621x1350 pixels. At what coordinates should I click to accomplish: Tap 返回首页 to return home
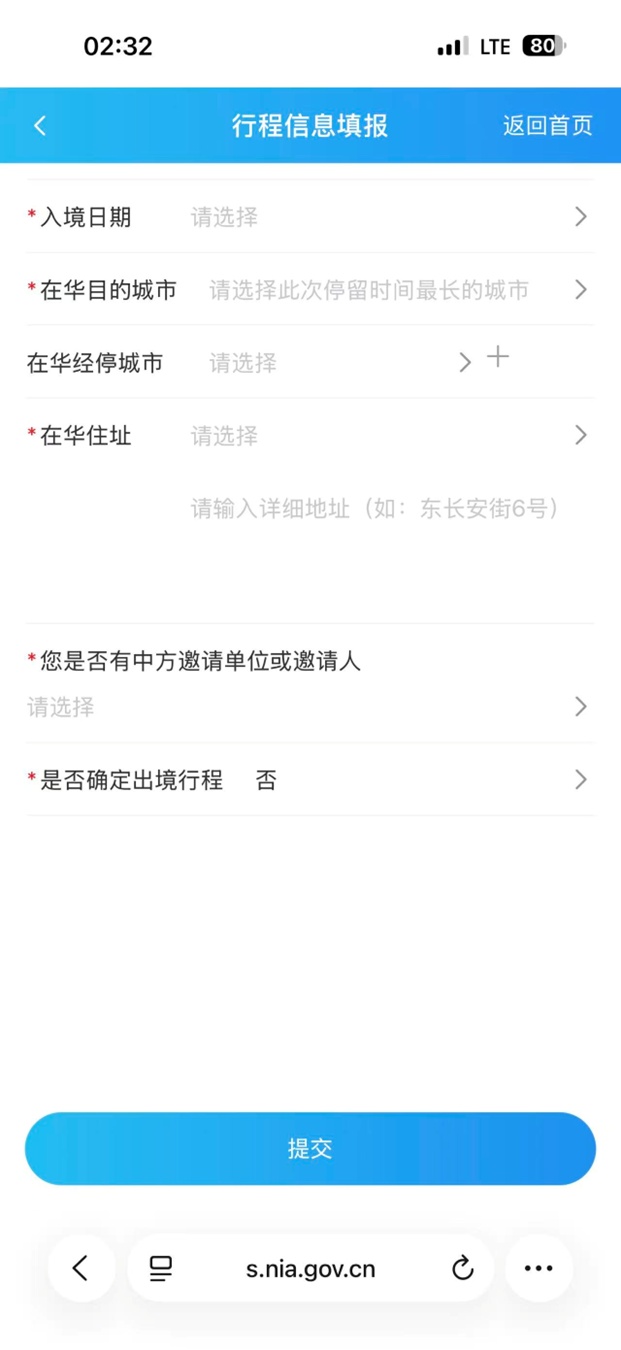547,125
